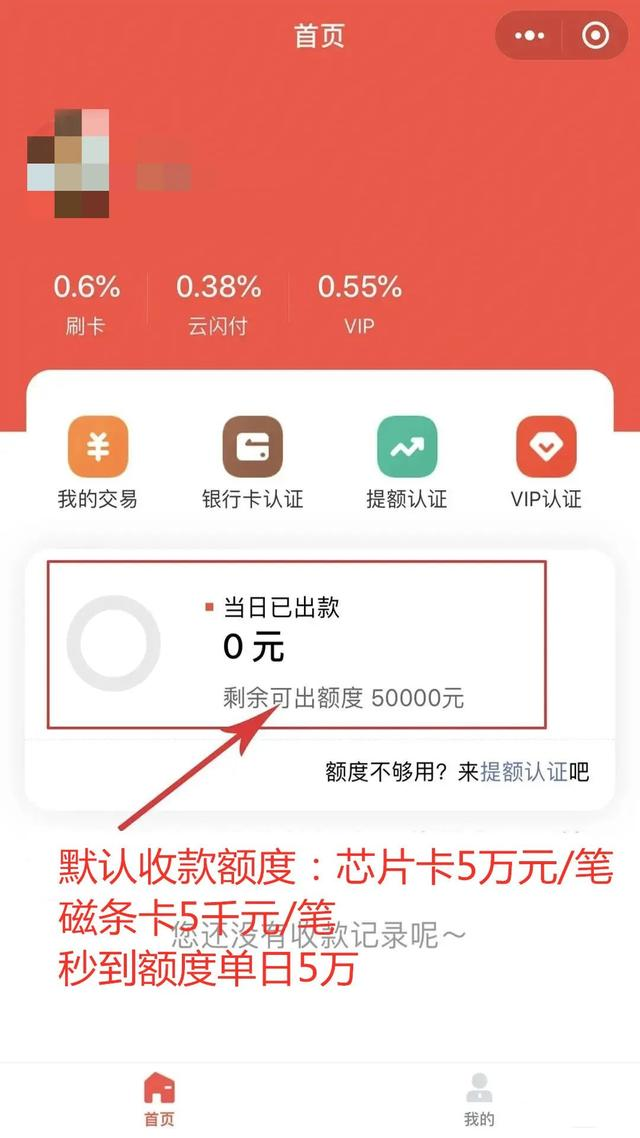Select the 首页 tab
Image resolution: width=640 pixels, height=1138 pixels.
(x=159, y=1099)
